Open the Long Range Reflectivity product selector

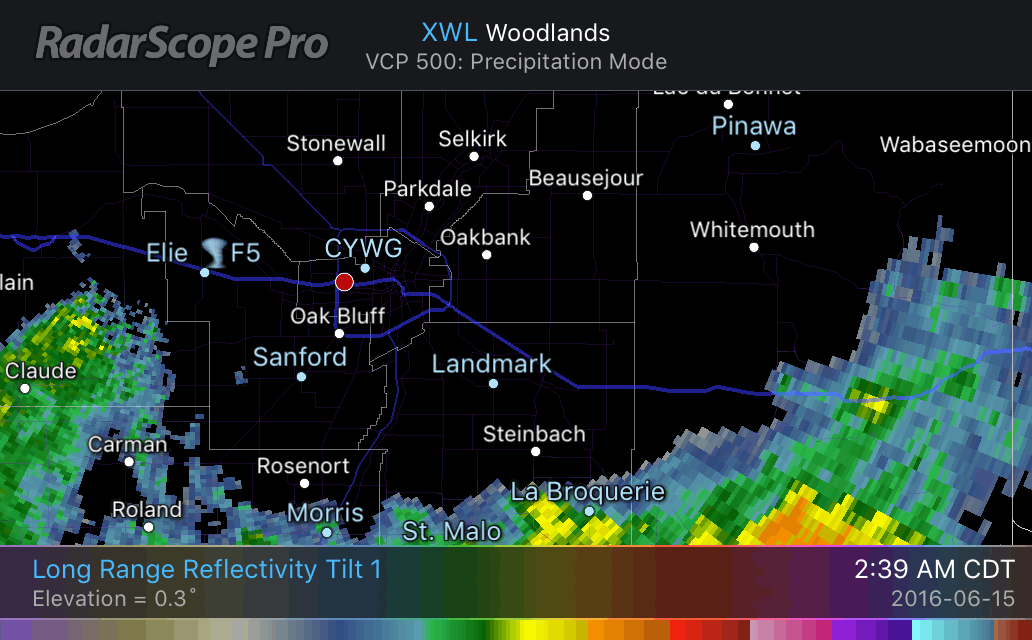[207, 570]
